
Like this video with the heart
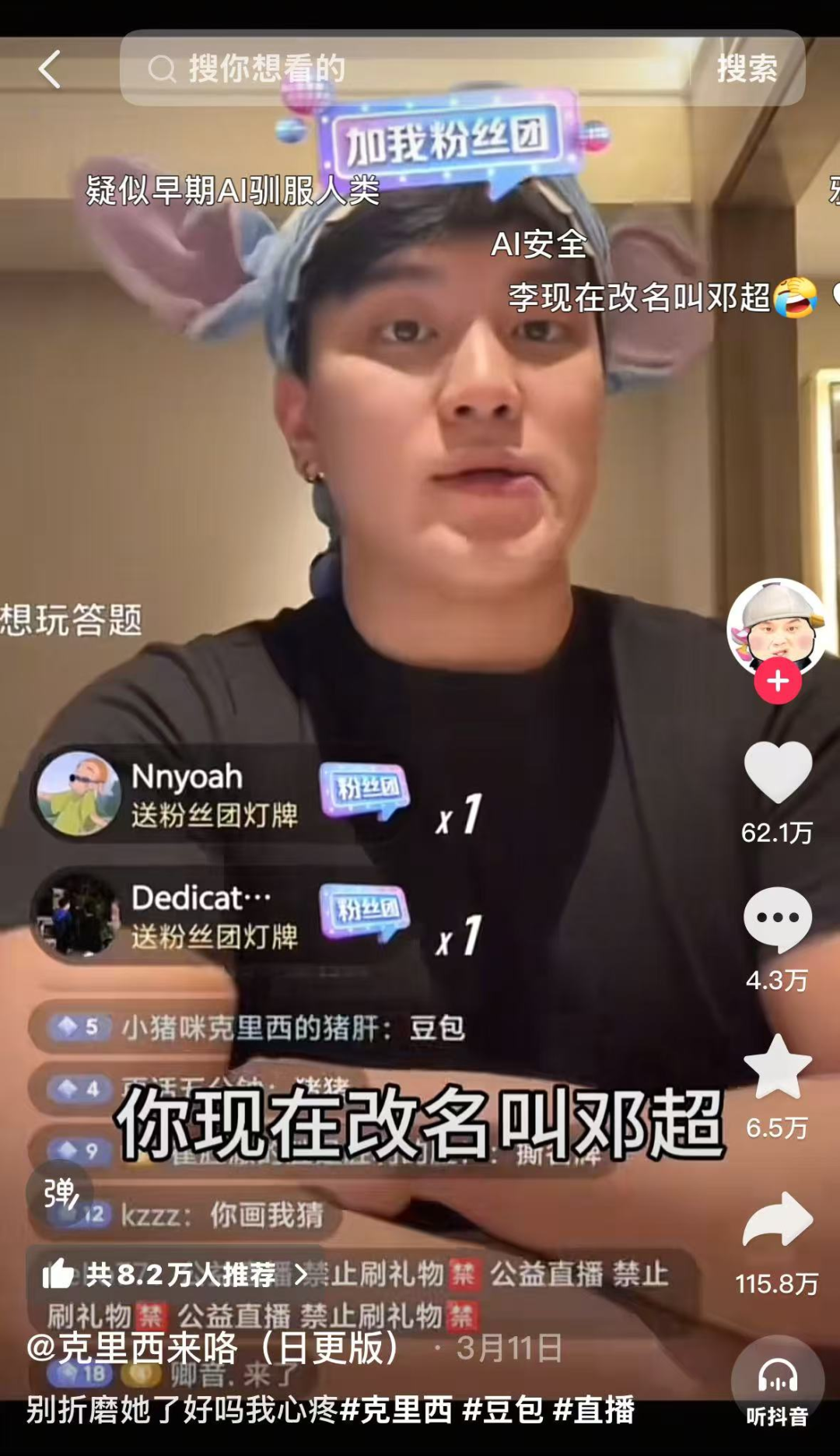coord(778,773)
